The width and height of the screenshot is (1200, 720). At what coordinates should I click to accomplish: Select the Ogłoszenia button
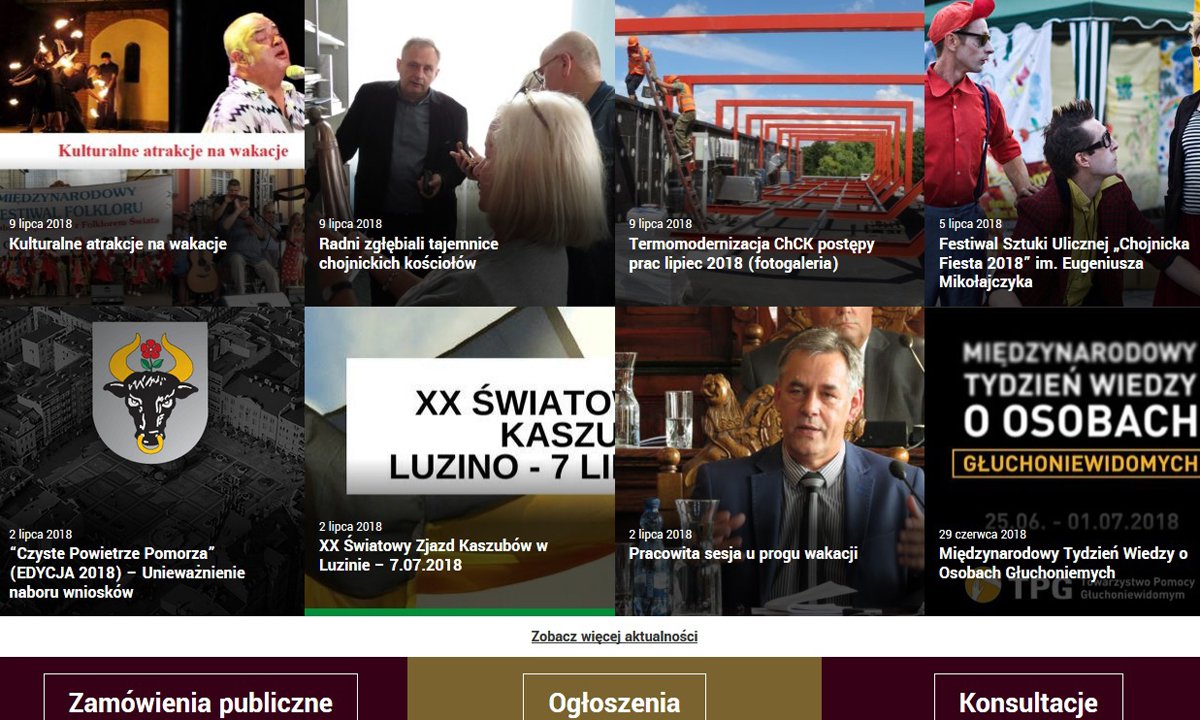click(614, 701)
